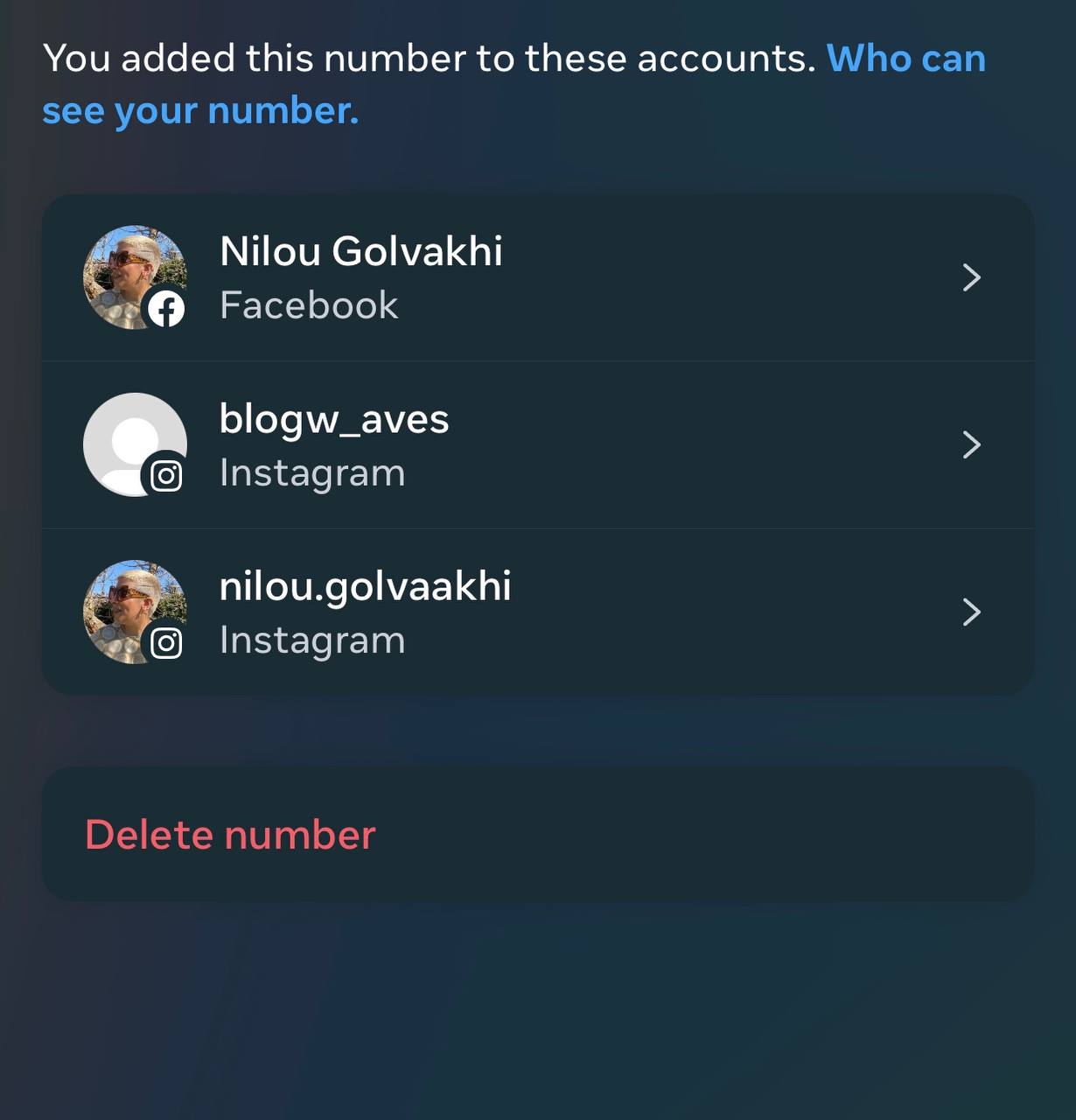Open the Who can see your number link
The width and height of the screenshot is (1076, 1120).
pyautogui.click(x=200, y=111)
